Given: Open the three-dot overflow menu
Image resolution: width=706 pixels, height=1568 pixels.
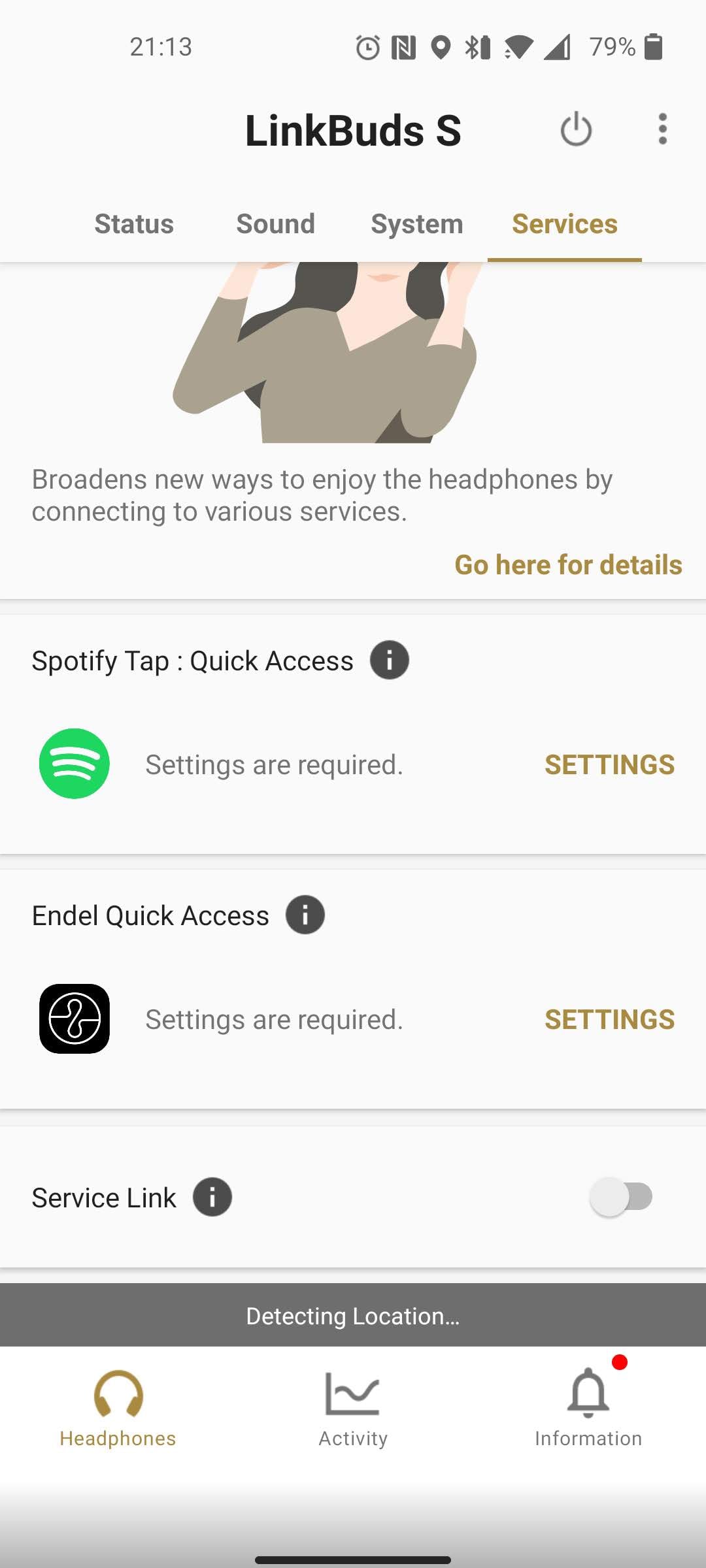Looking at the screenshot, I should 662,129.
